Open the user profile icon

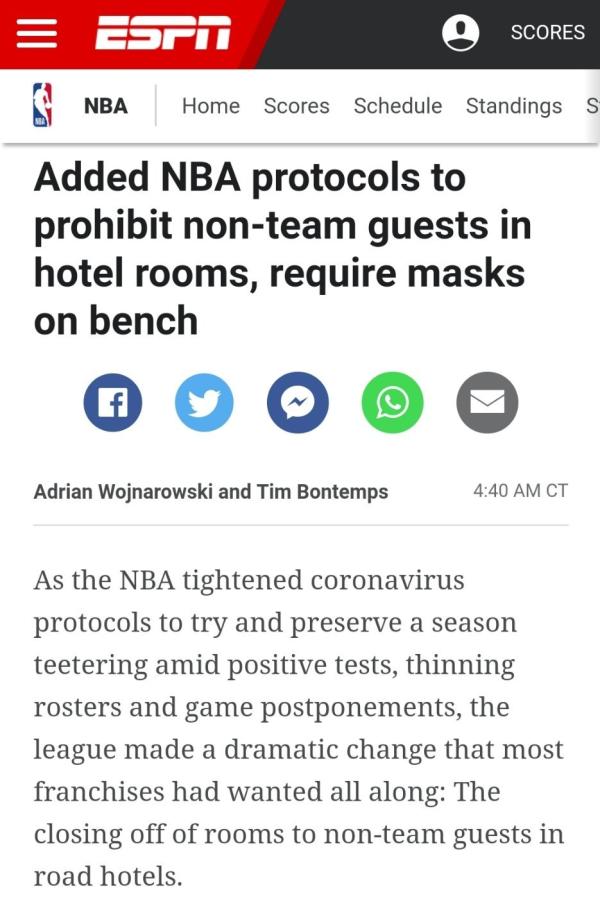461,33
